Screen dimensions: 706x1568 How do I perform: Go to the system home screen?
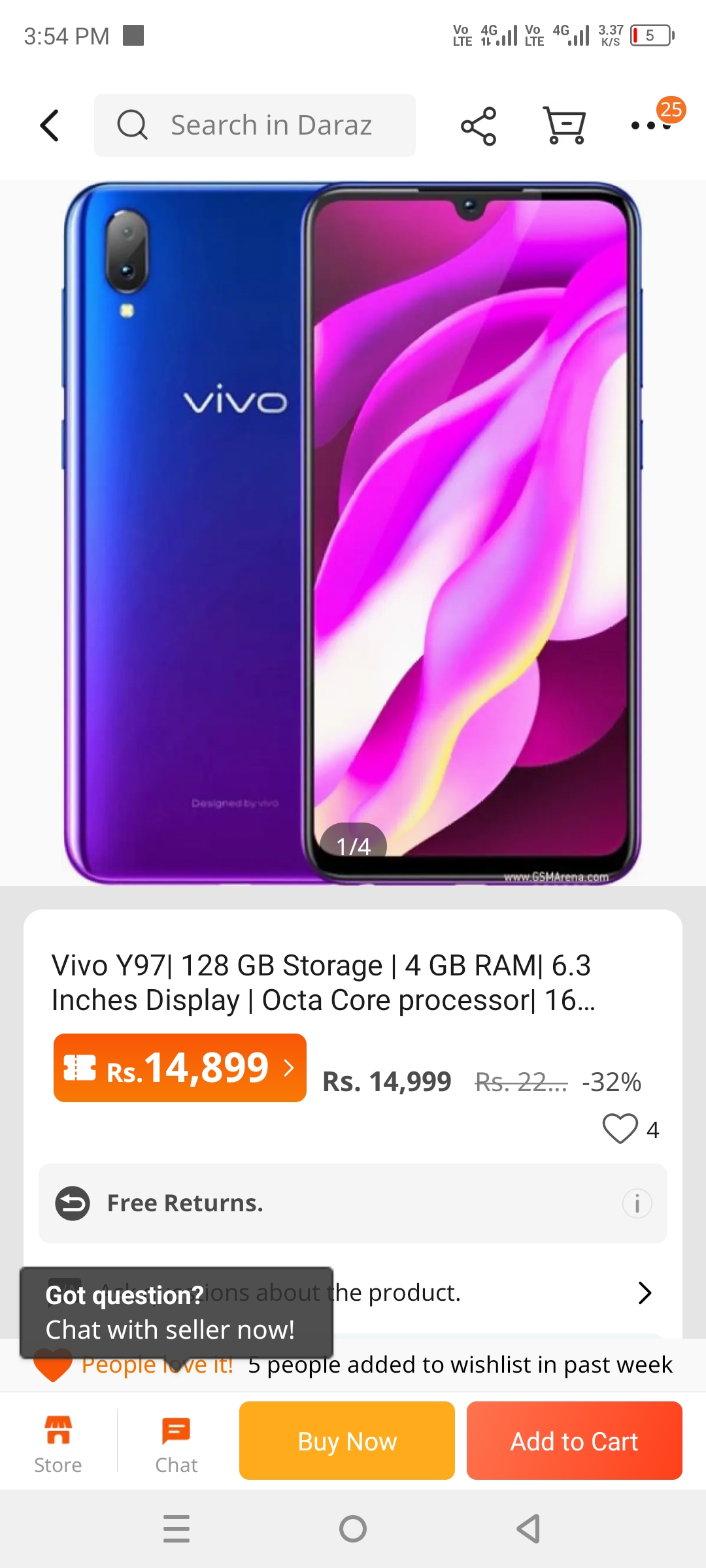pyautogui.click(x=353, y=1529)
